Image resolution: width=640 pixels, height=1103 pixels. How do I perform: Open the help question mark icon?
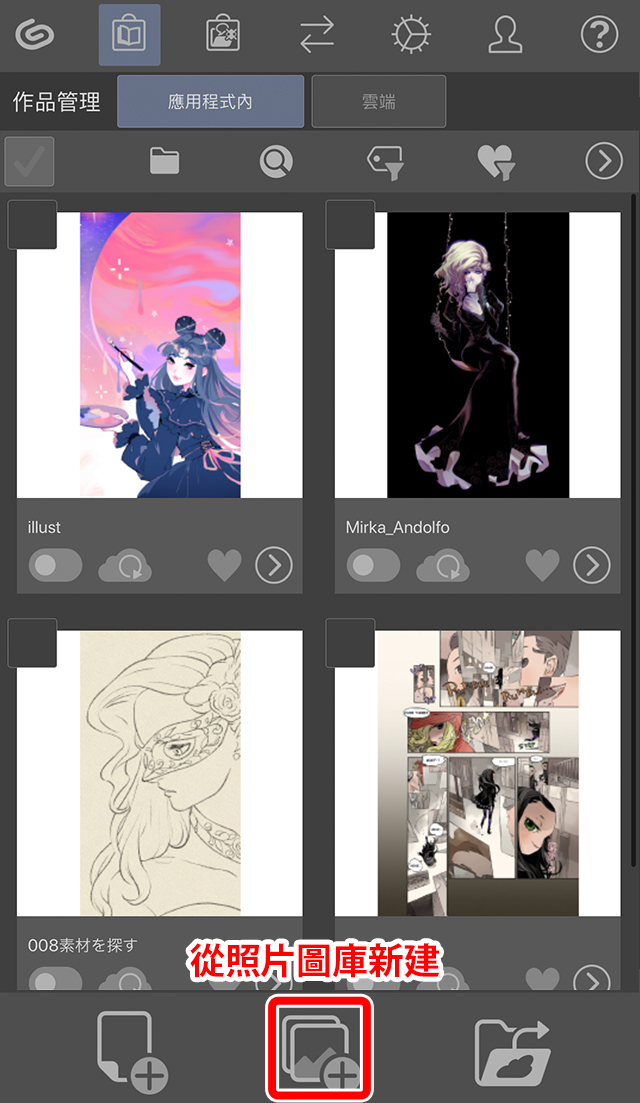coord(599,35)
